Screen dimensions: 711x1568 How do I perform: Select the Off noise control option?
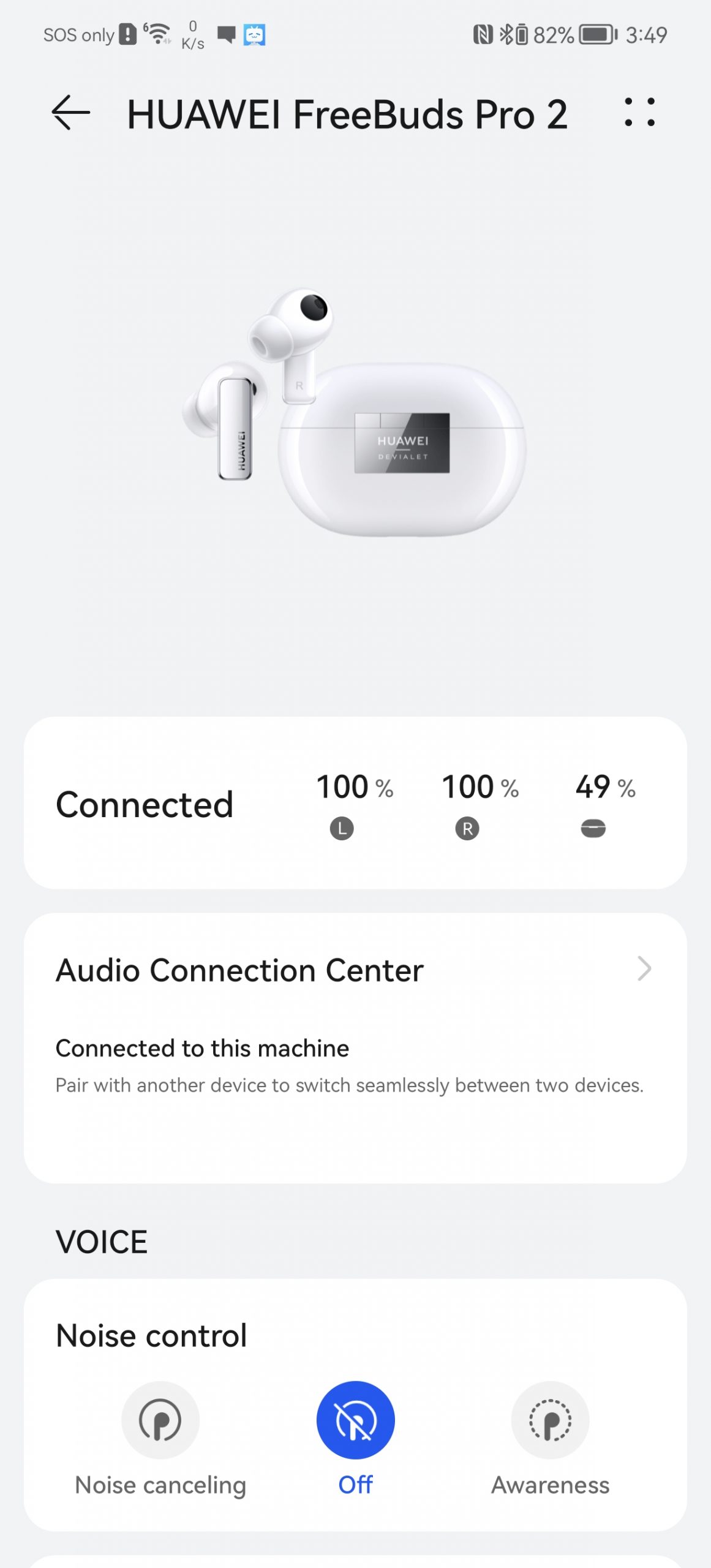click(355, 1420)
